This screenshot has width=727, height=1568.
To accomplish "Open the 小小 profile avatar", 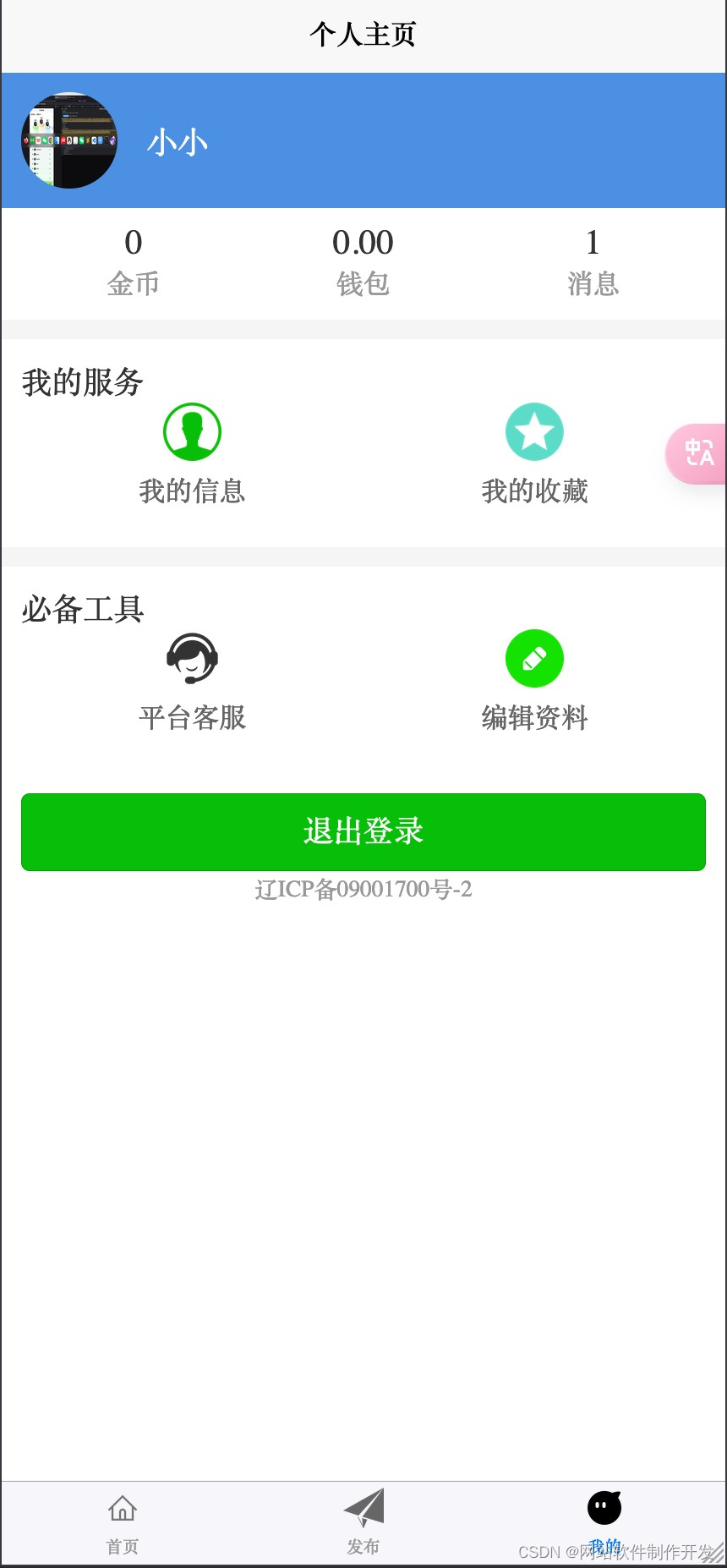I will [x=69, y=140].
